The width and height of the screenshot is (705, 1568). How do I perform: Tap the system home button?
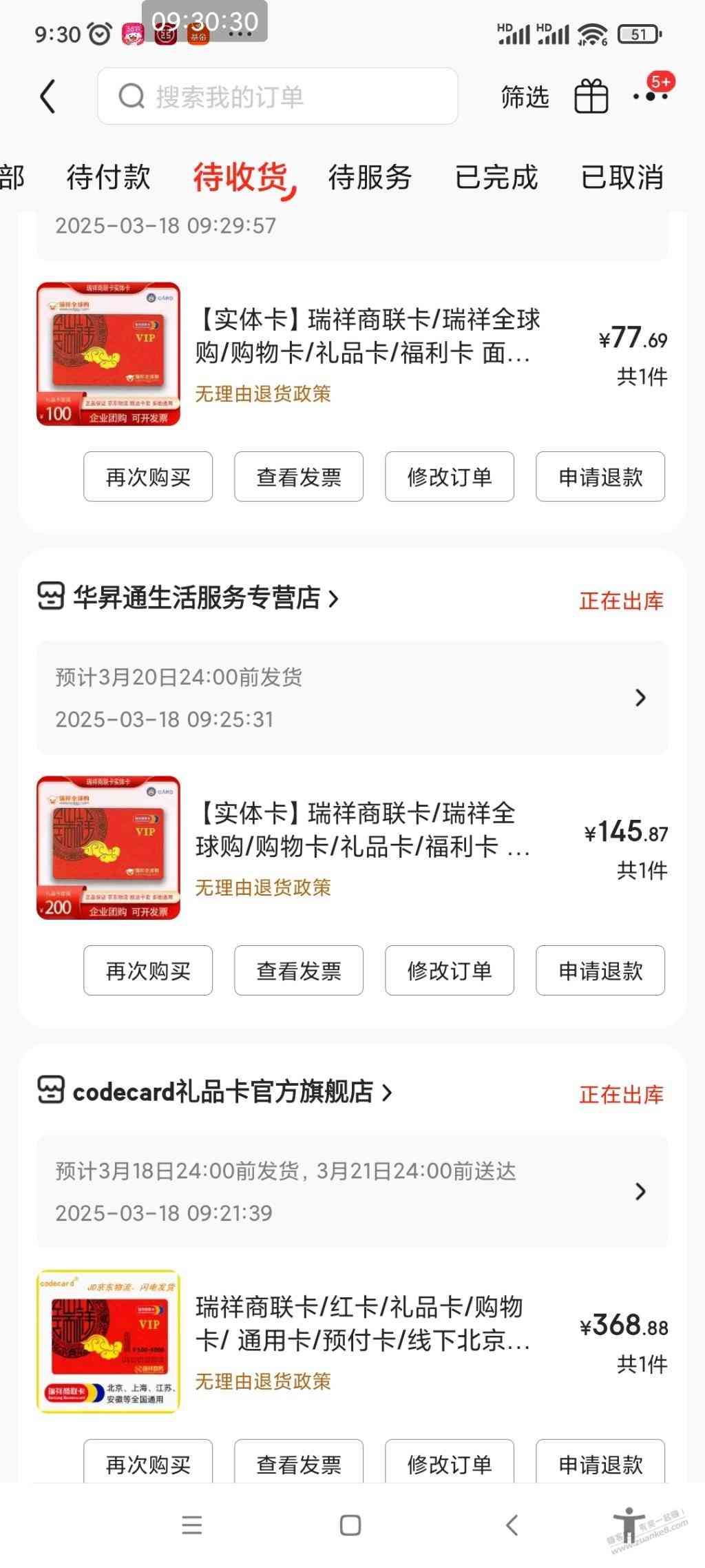(350, 1525)
